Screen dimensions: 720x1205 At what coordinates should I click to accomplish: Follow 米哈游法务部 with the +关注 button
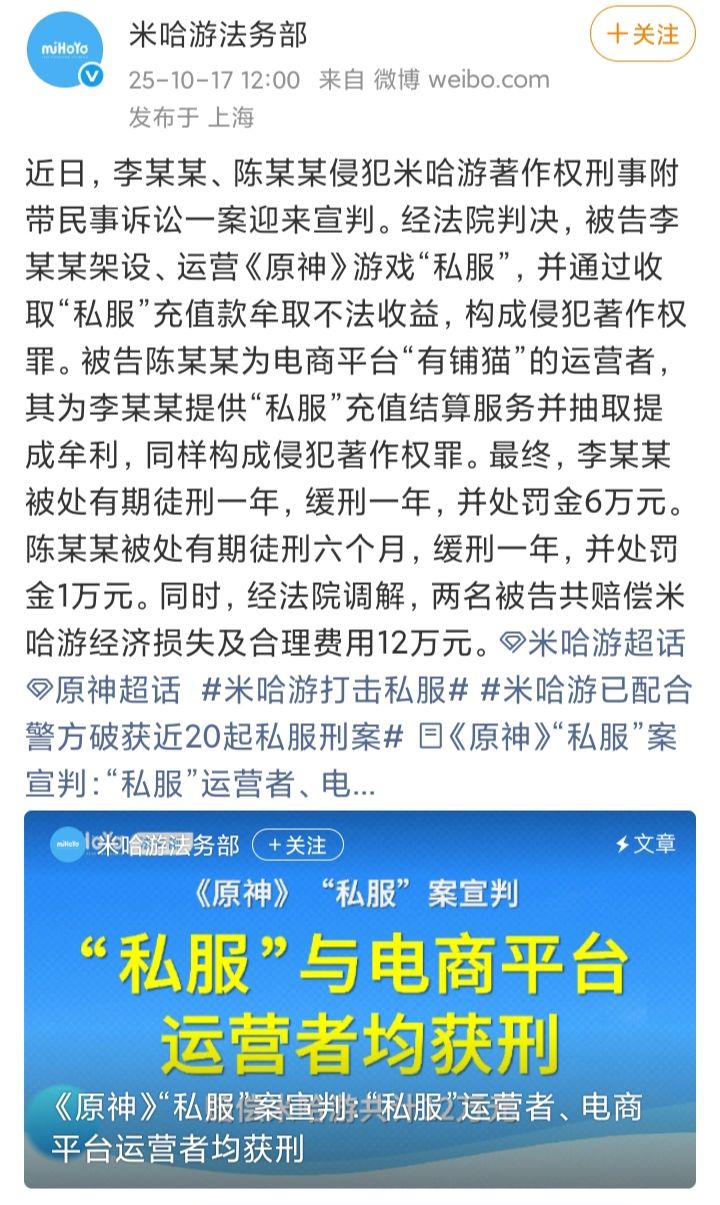coord(642,36)
